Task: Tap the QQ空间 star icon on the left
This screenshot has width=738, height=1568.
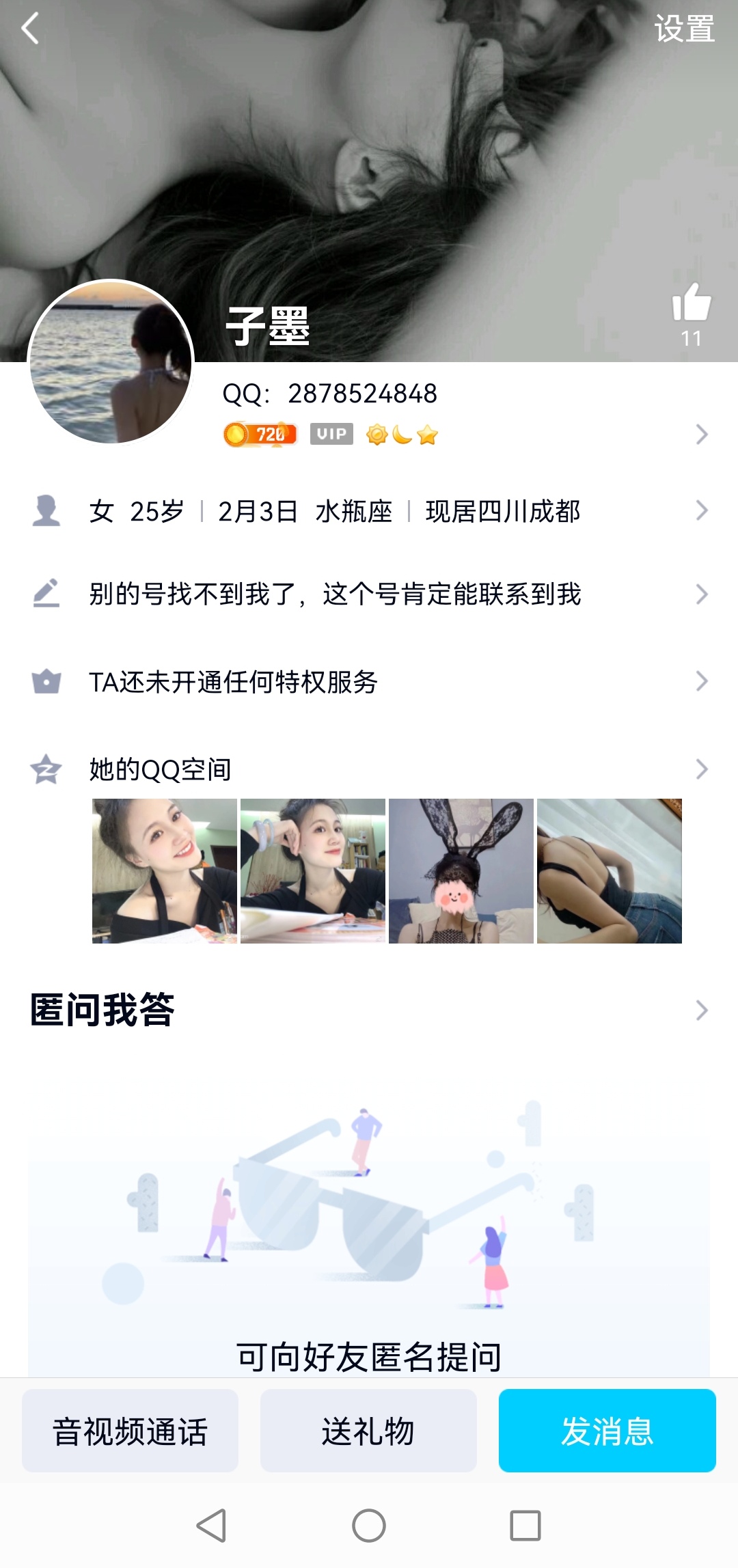Action: click(45, 769)
